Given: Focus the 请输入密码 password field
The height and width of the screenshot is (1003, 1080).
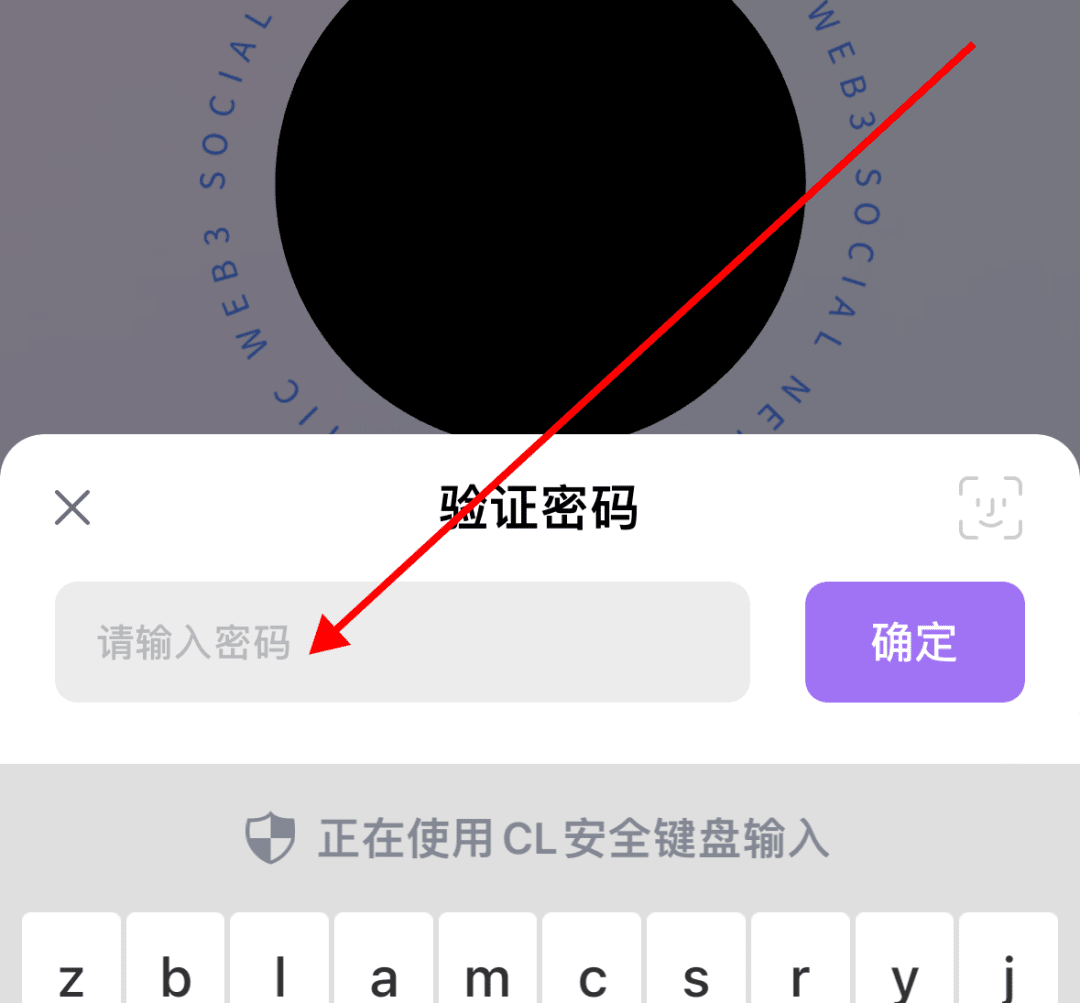Looking at the screenshot, I should 402,642.
